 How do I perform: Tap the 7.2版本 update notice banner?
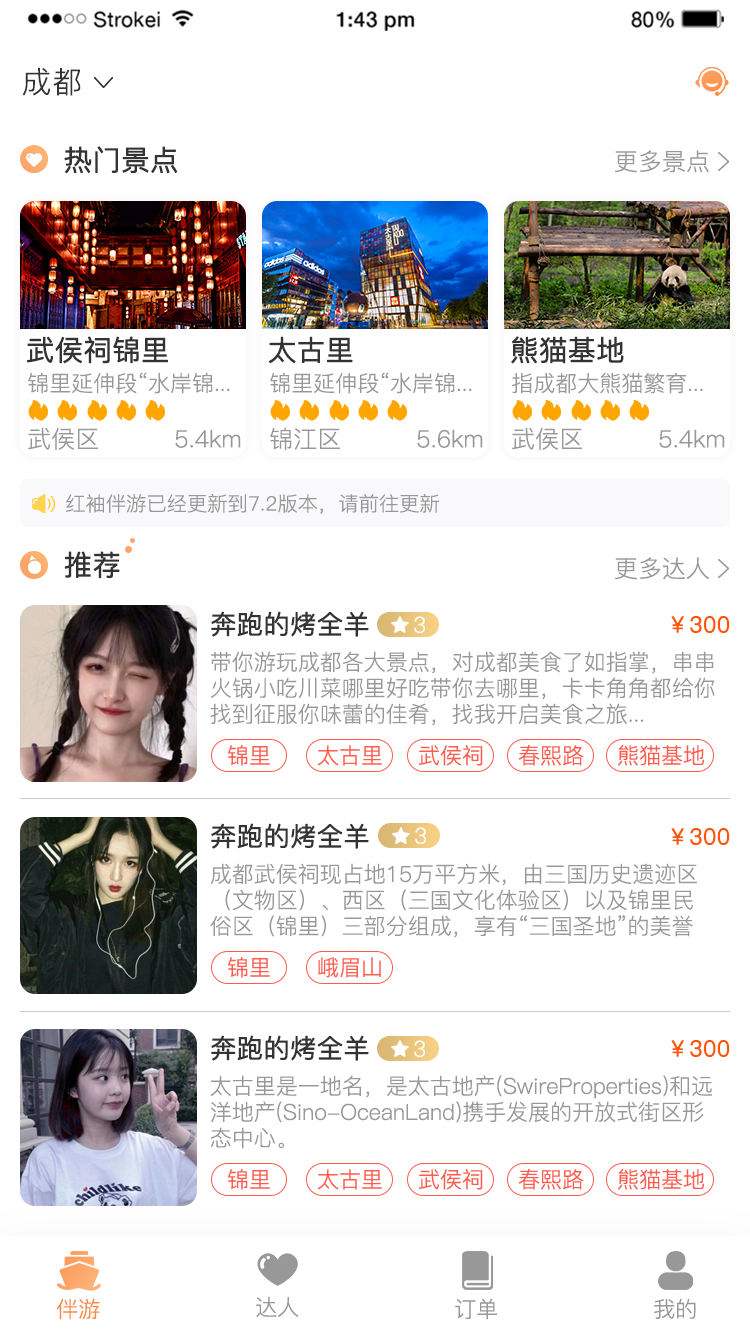point(375,503)
